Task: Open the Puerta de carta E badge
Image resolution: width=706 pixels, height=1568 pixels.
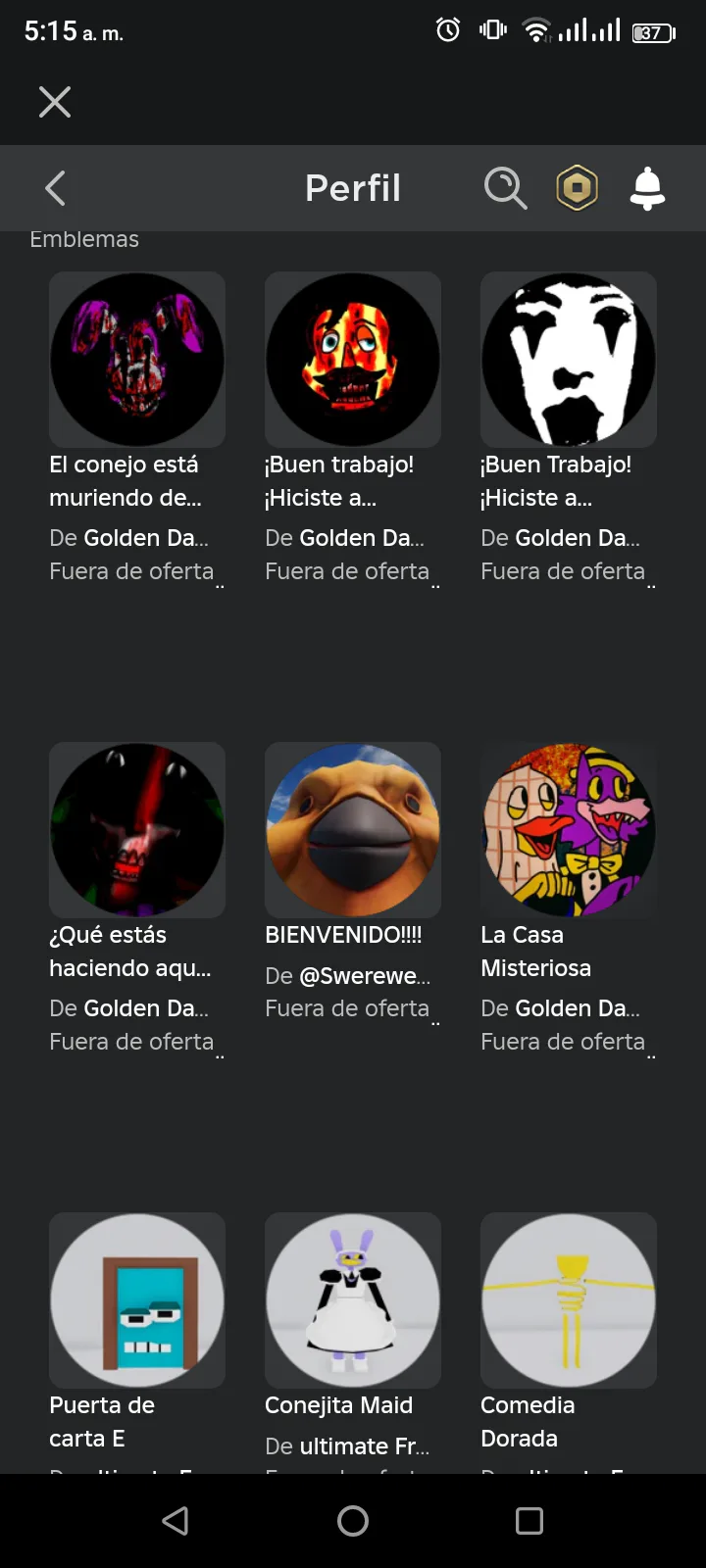Action: click(x=137, y=1300)
